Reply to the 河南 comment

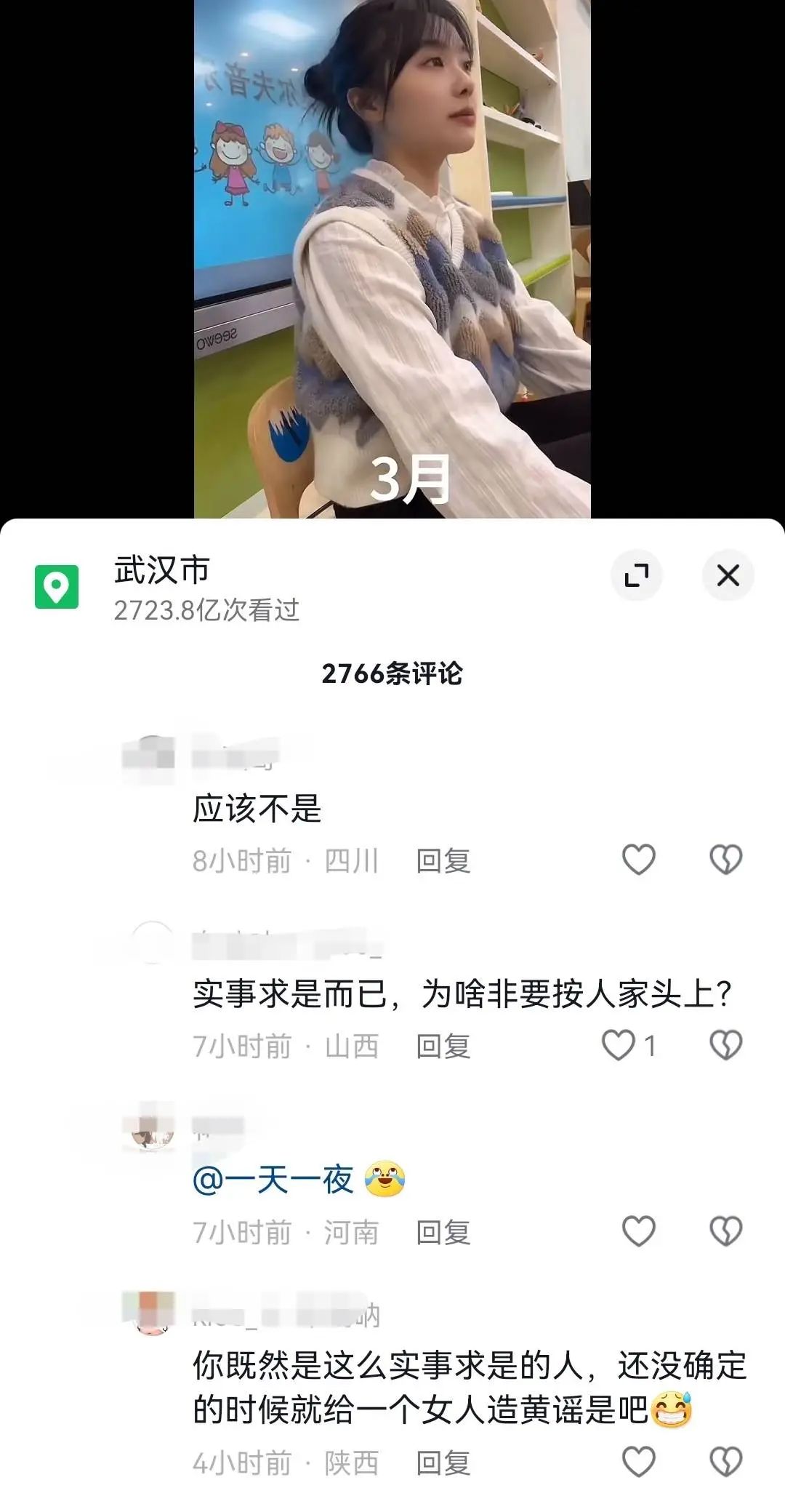tap(443, 1233)
